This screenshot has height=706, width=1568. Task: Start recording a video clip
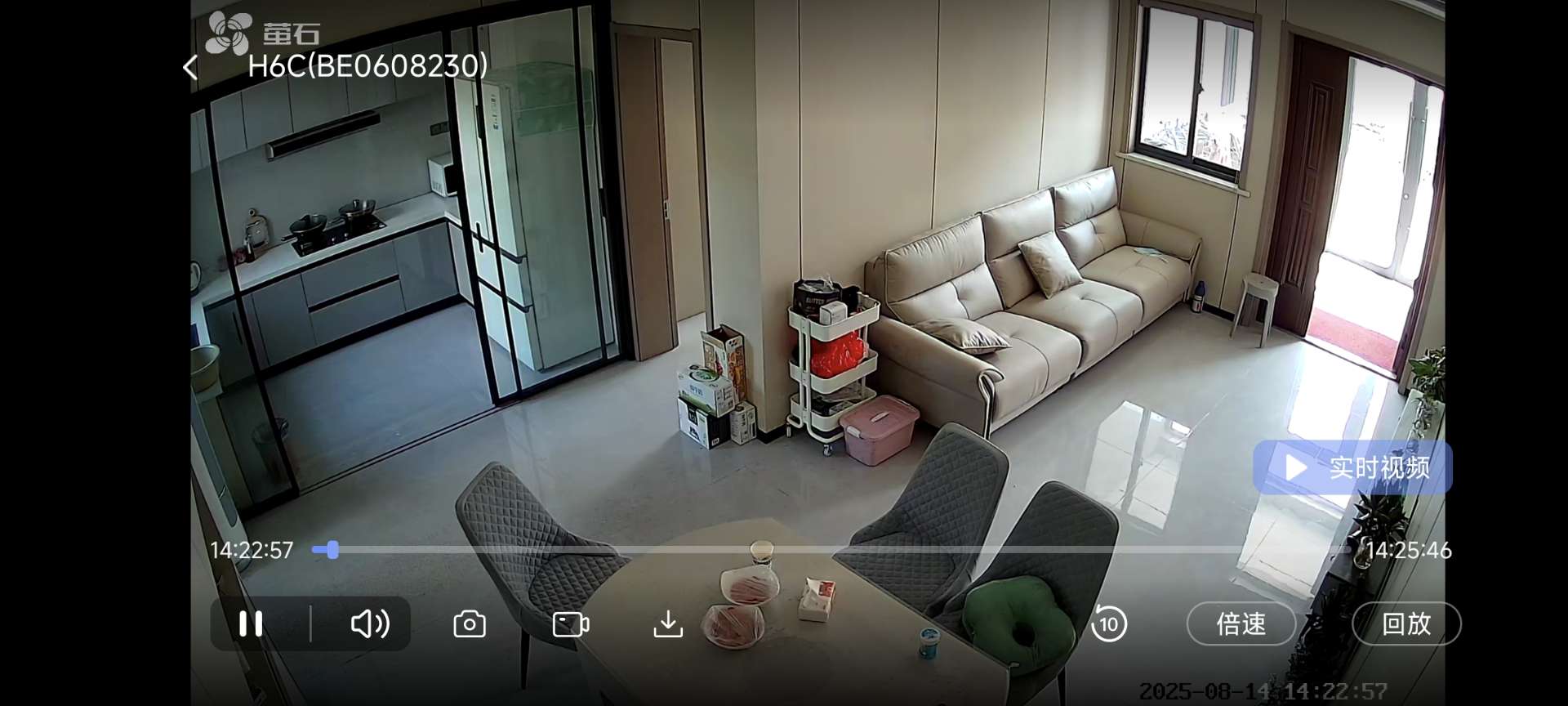click(x=570, y=624)
